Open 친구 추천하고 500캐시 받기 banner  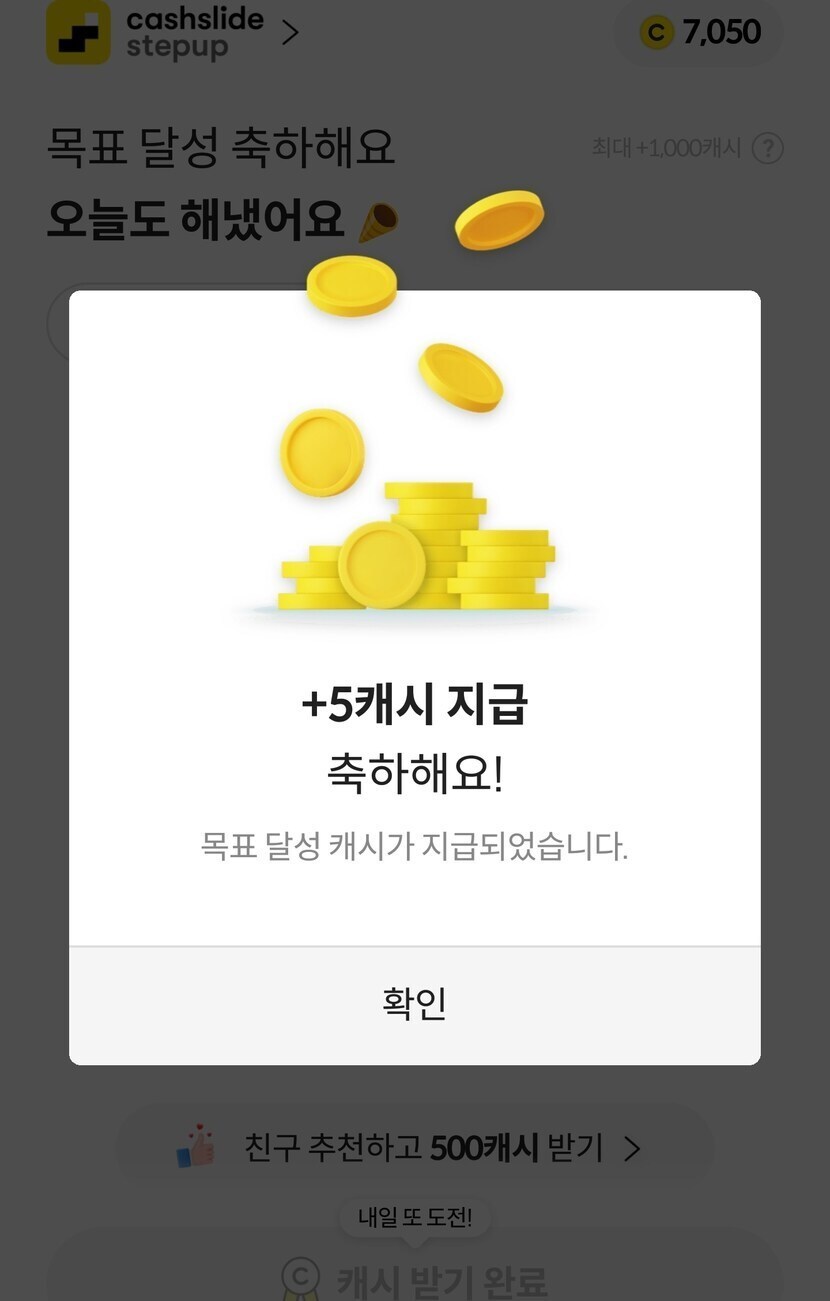tap(414, 1148)
